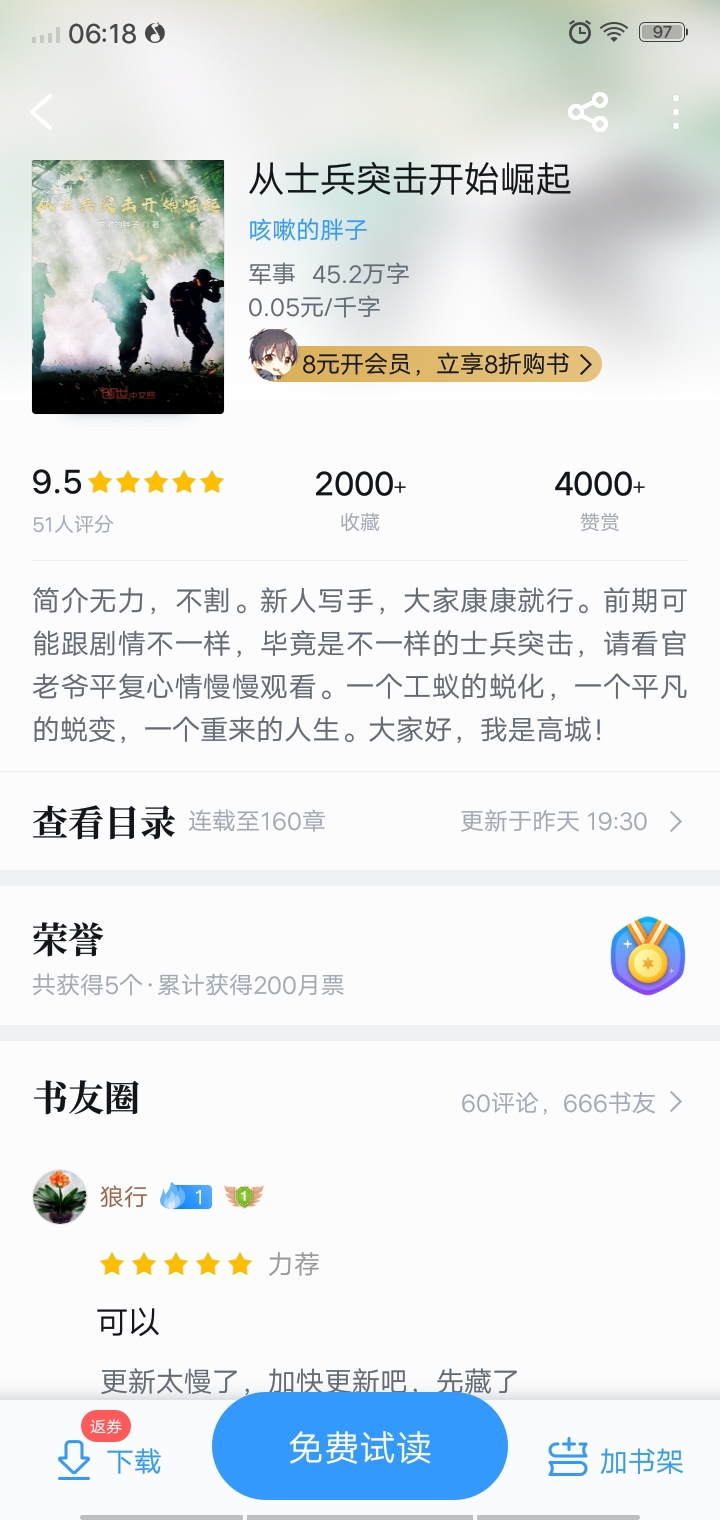Open the 8元开会员 membership banner

(x=426, y=363)
